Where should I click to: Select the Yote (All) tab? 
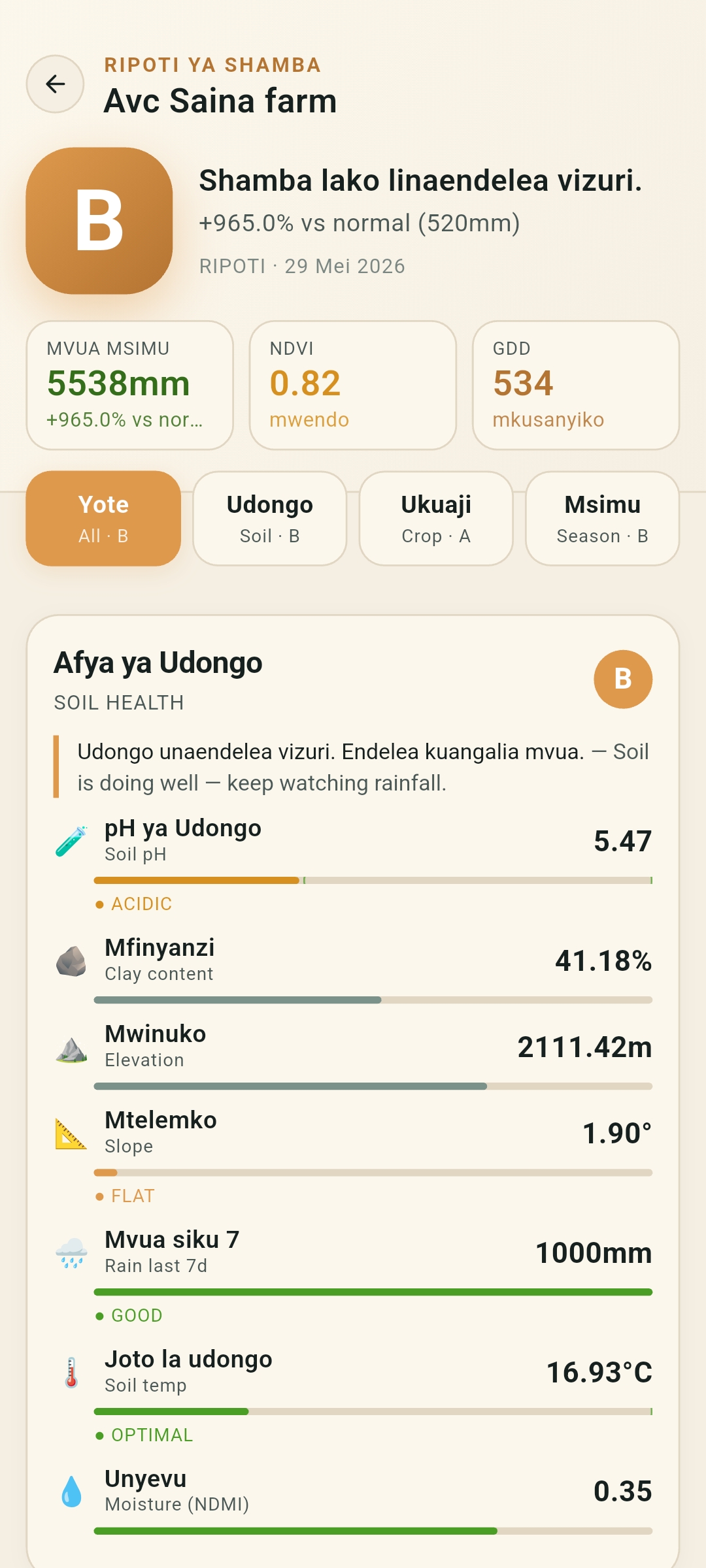tap(103, 519)
